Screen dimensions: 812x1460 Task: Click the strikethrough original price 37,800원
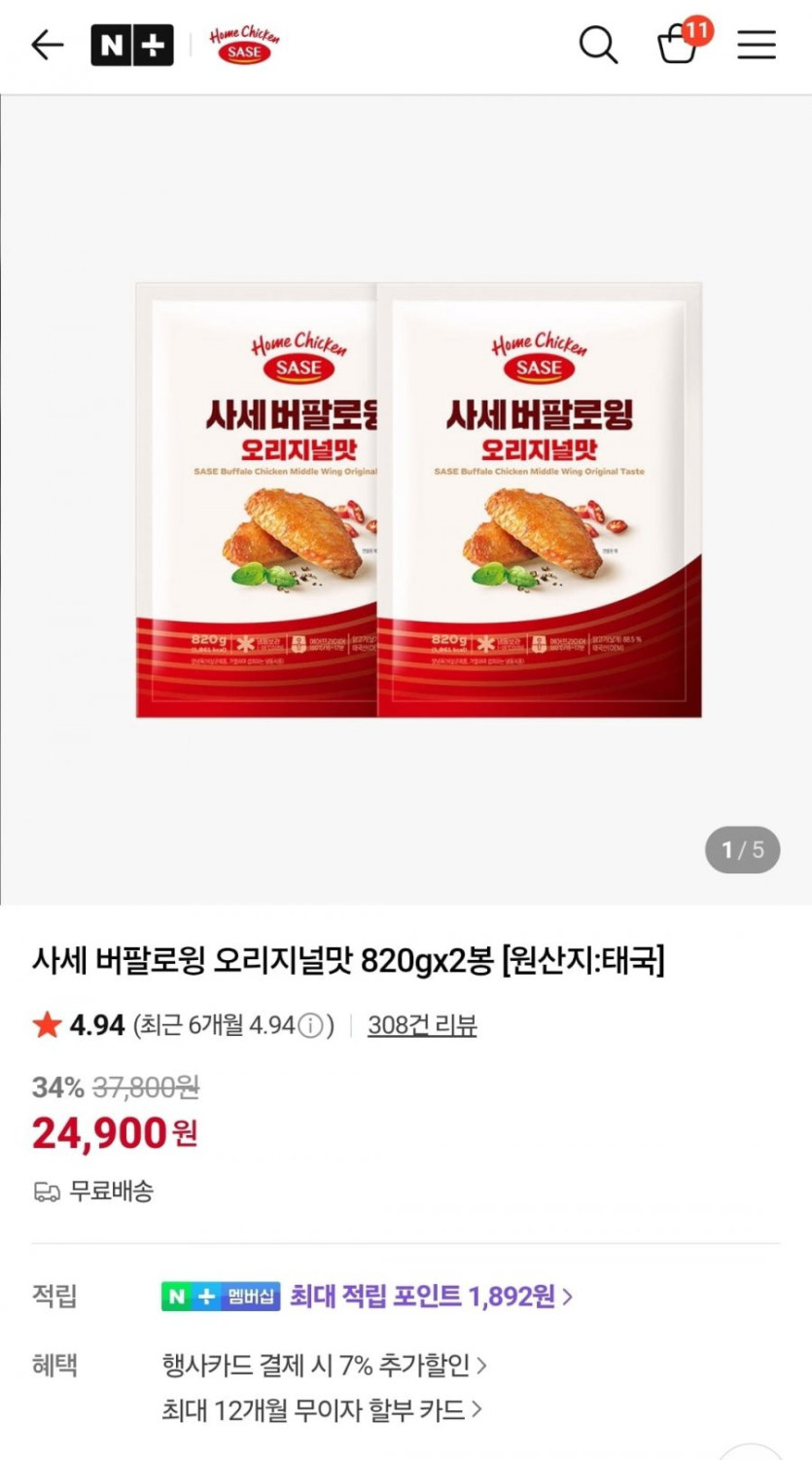(x=143, y=1089)
